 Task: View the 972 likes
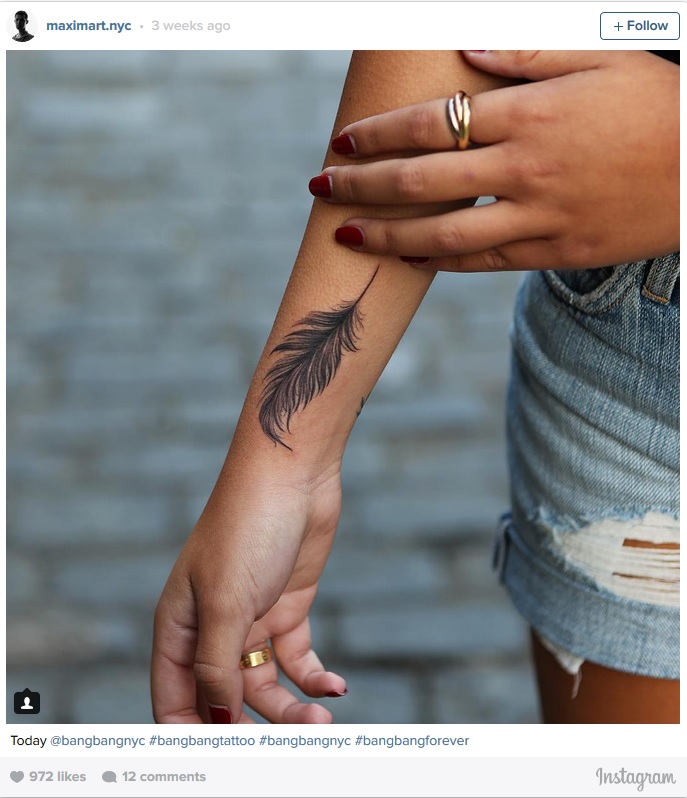pos(48,776)
